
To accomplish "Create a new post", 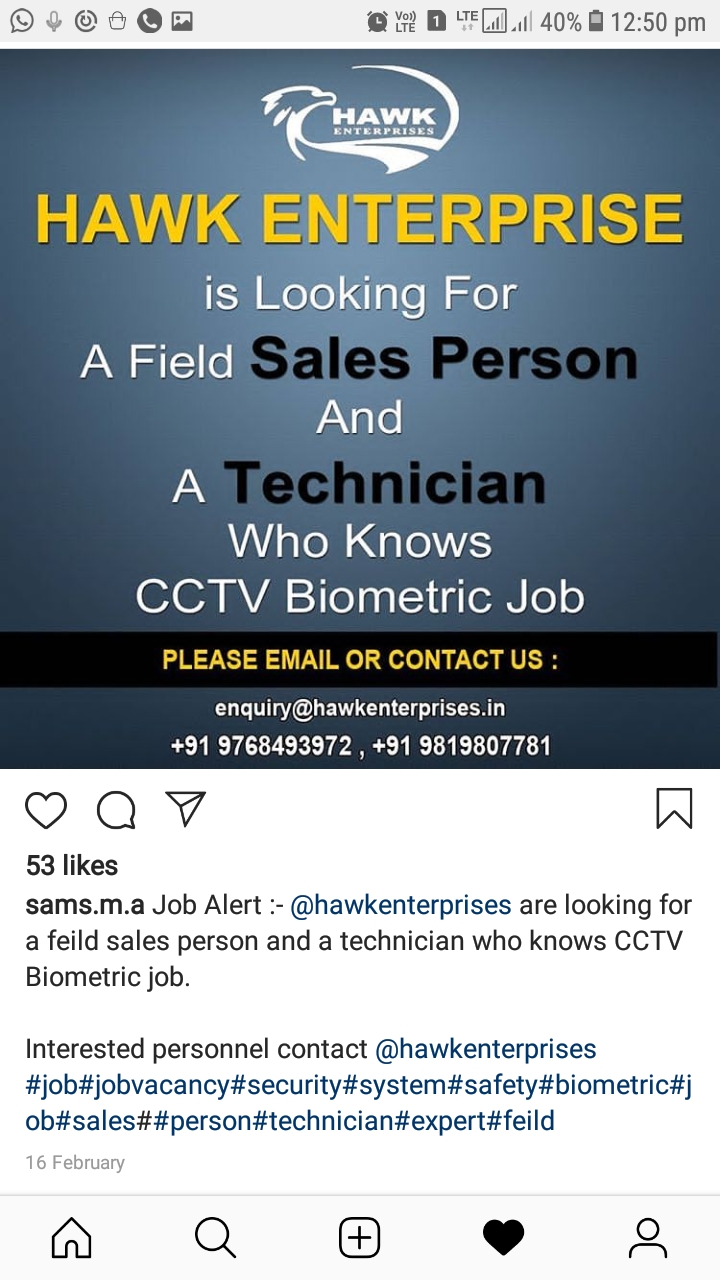I will [360, 1238].
